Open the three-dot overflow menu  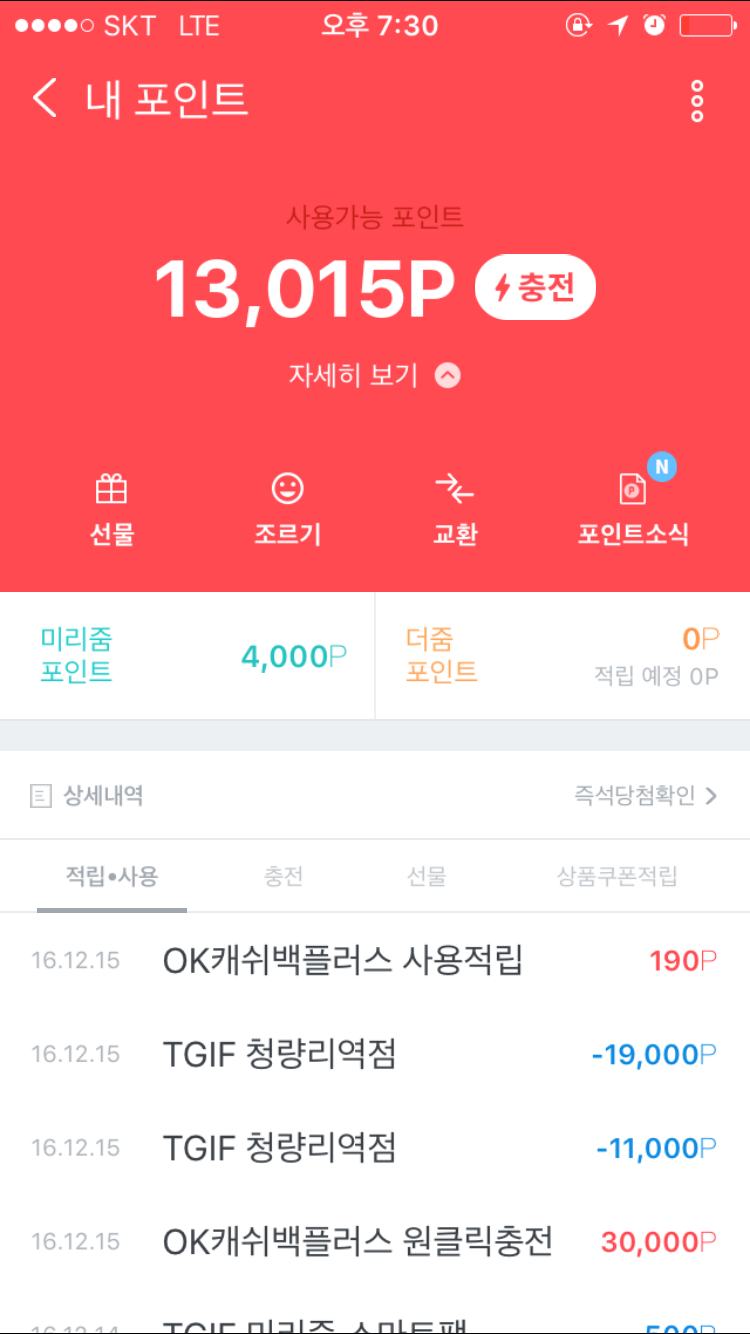(x=697, y=101)
